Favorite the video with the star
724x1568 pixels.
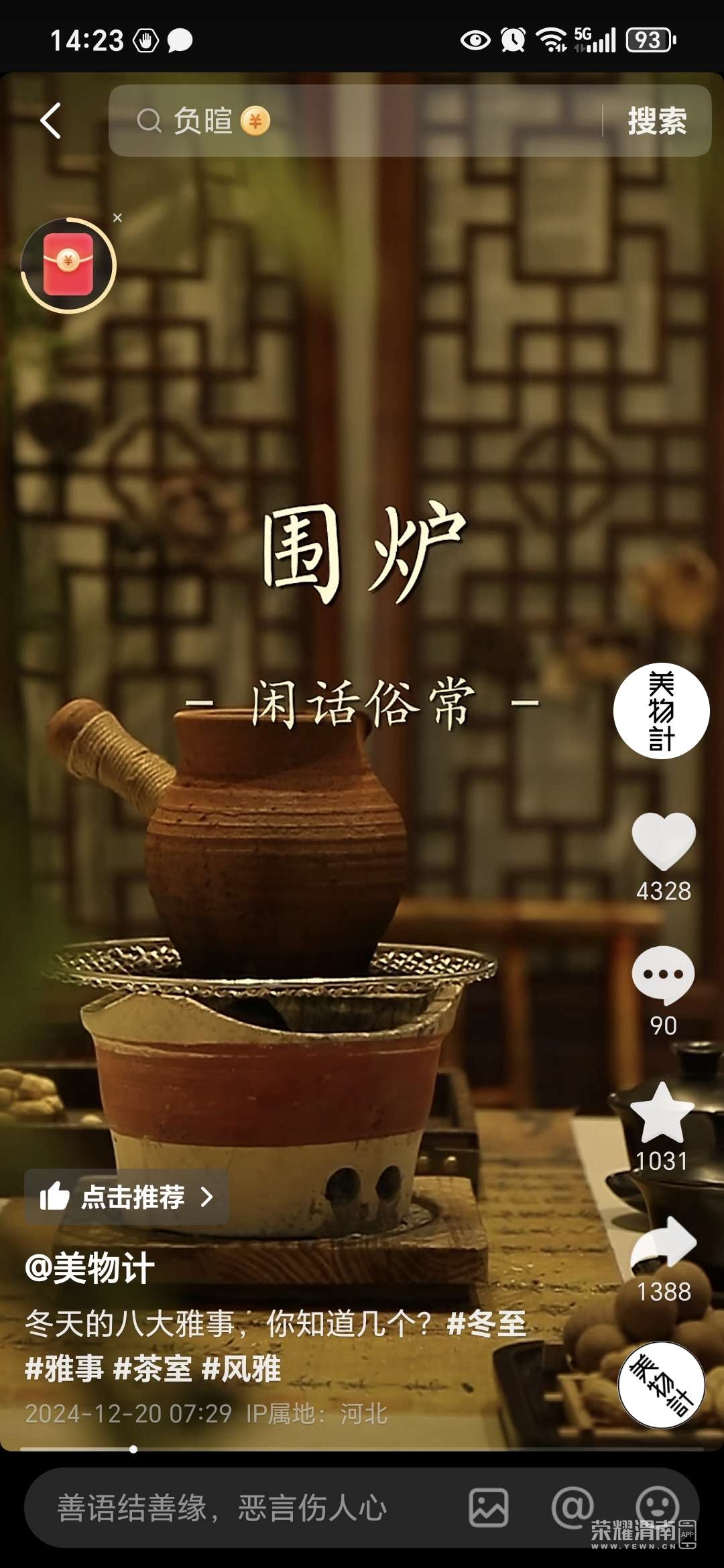click(x=663, y=1112)
